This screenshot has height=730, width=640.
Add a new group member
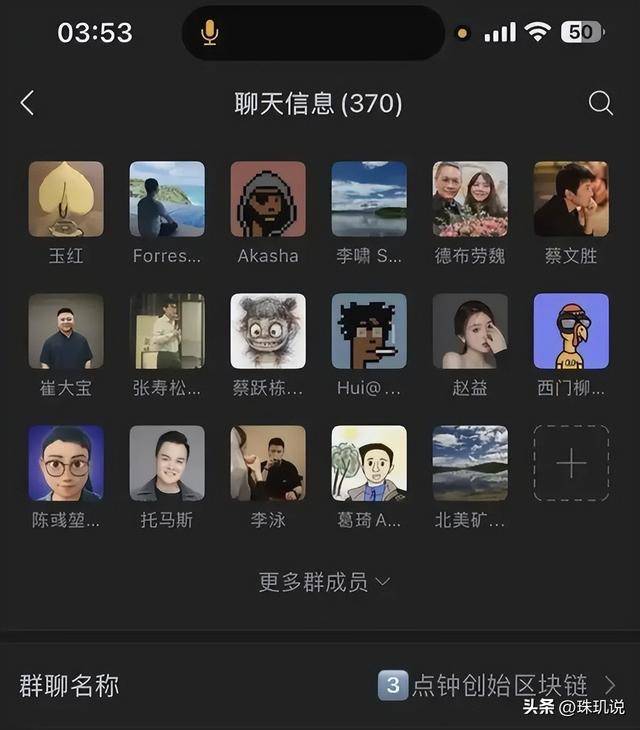click(x=571, y=463)
